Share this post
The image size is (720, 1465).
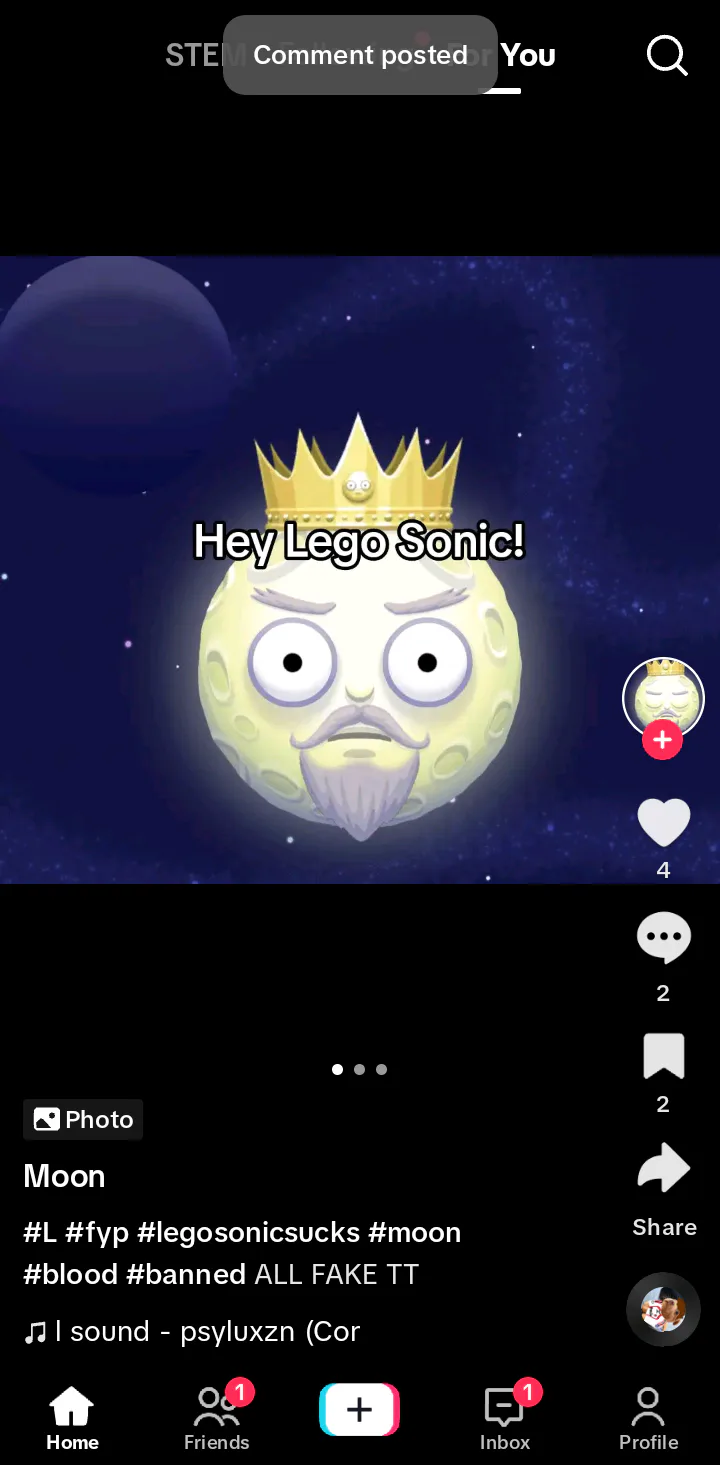point(664,1170)
